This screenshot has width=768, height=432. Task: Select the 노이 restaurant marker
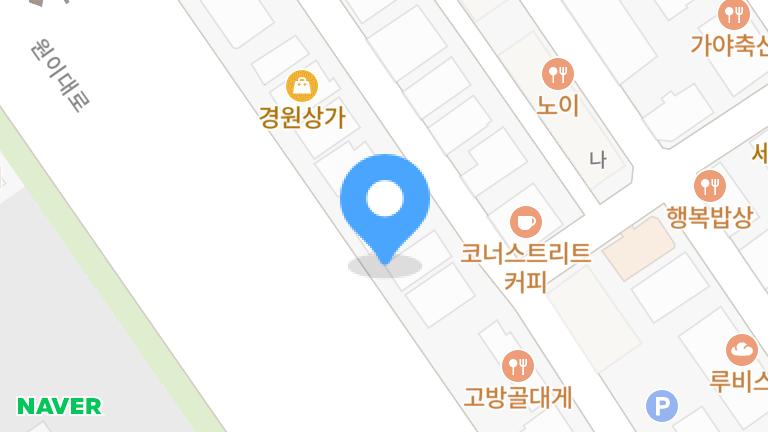pyautogui.click(x=557, y=73)
